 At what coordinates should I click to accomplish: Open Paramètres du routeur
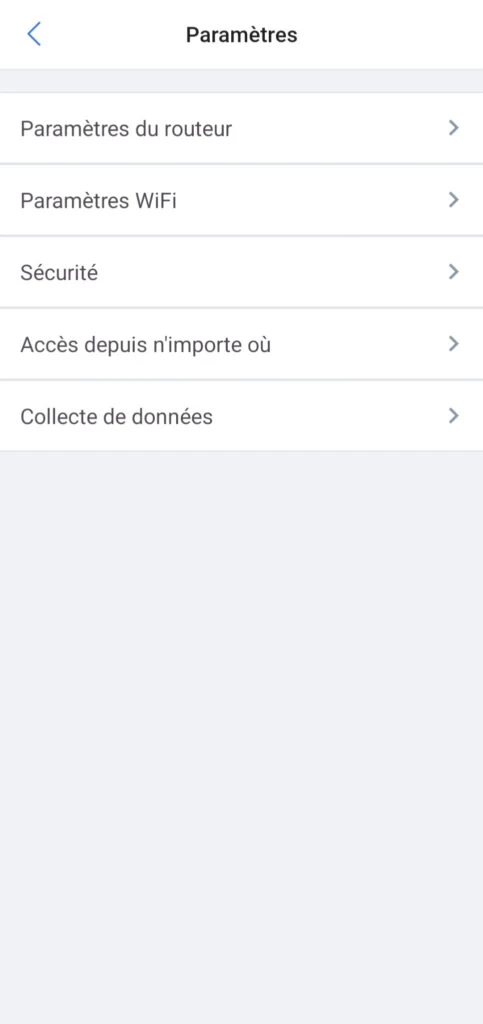(242, 128)
